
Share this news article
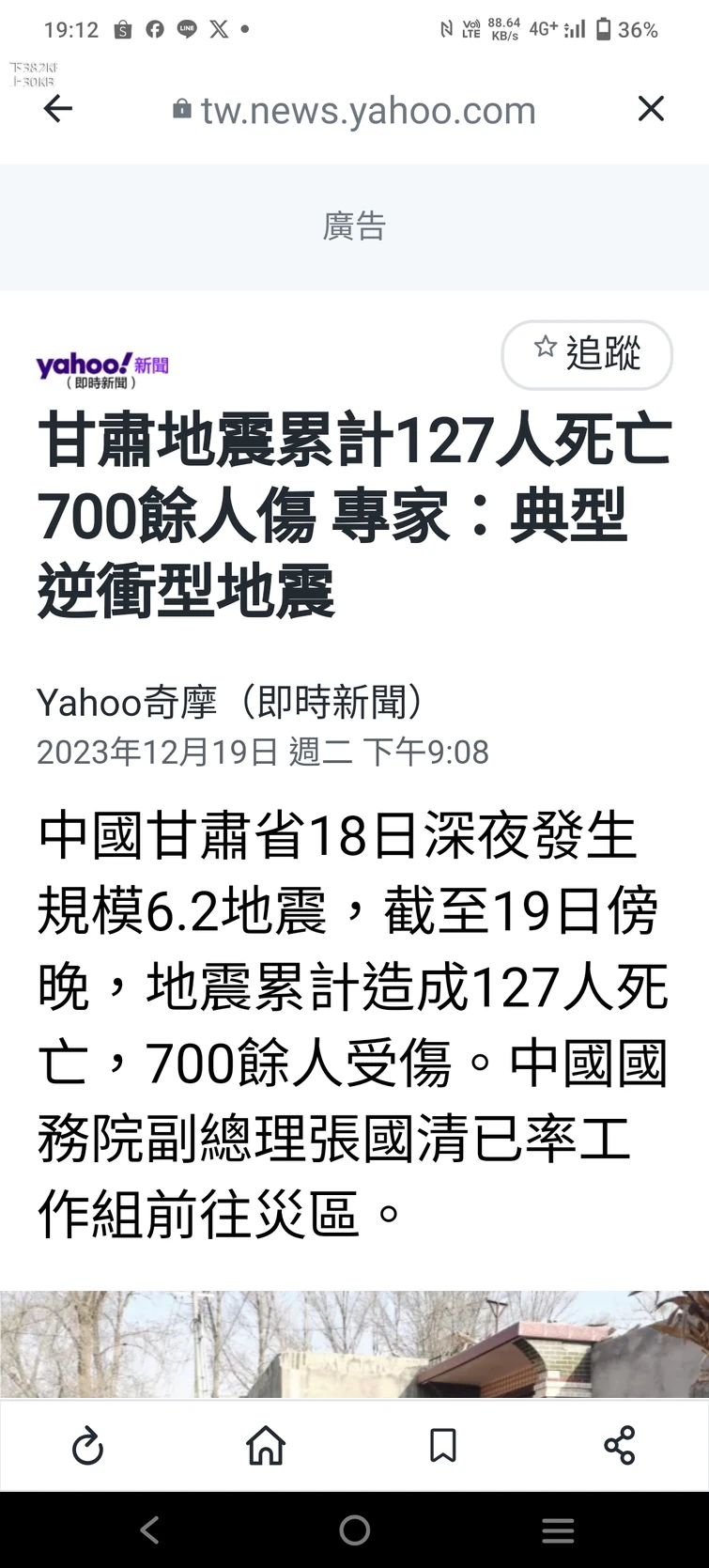(620, 1446)
